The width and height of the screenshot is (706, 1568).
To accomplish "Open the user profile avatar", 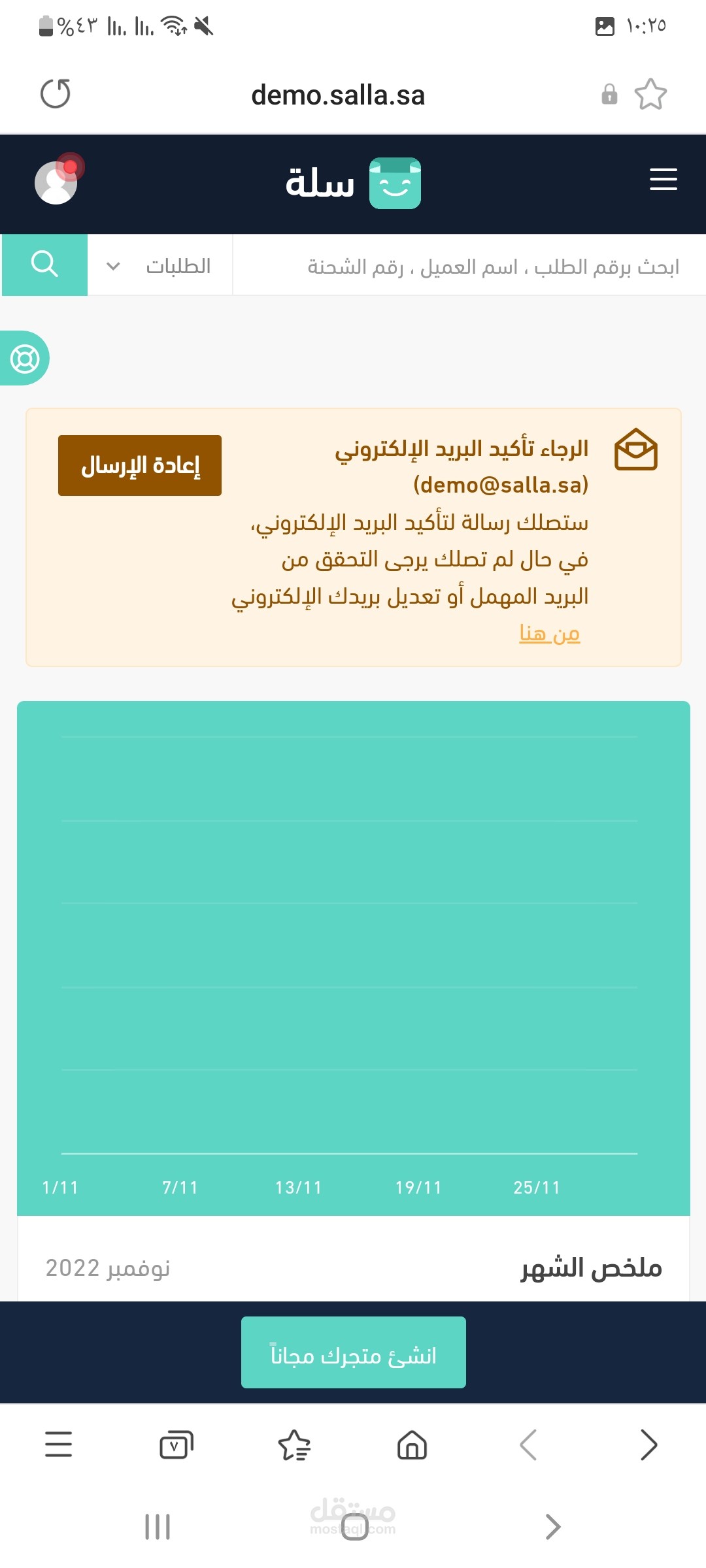I will (x=56, y=182).
